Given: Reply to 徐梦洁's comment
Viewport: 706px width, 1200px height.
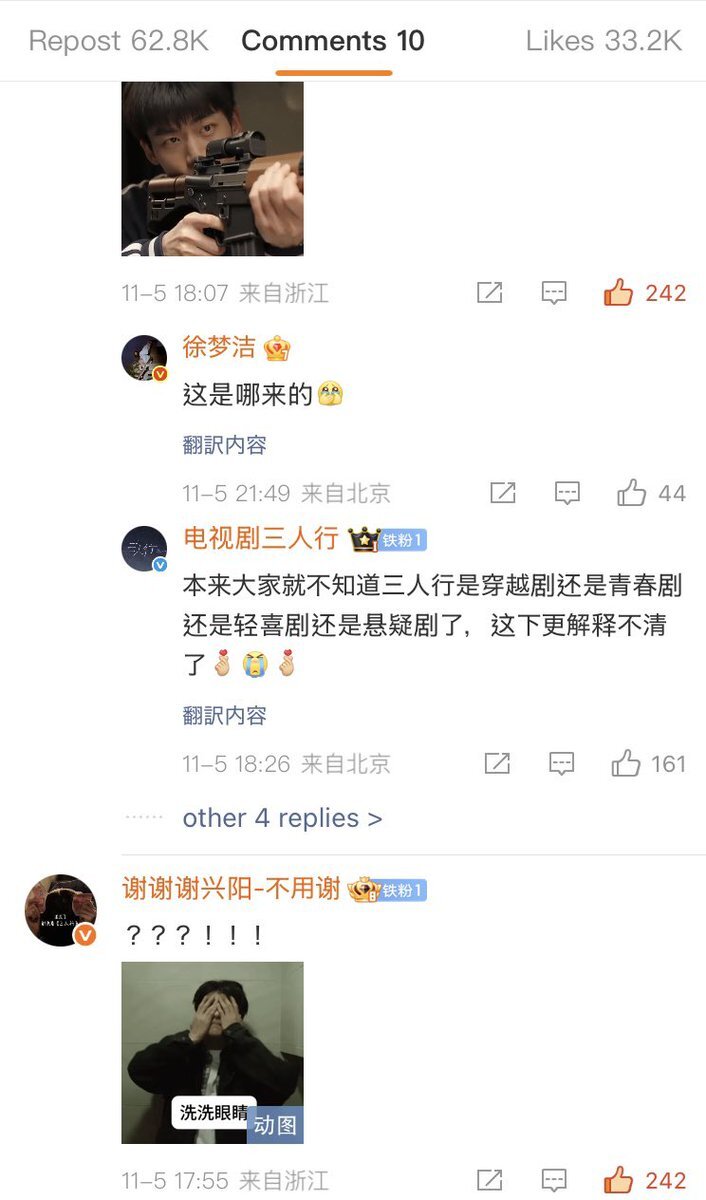Looking at the screenshot, I should coord(567,493).
